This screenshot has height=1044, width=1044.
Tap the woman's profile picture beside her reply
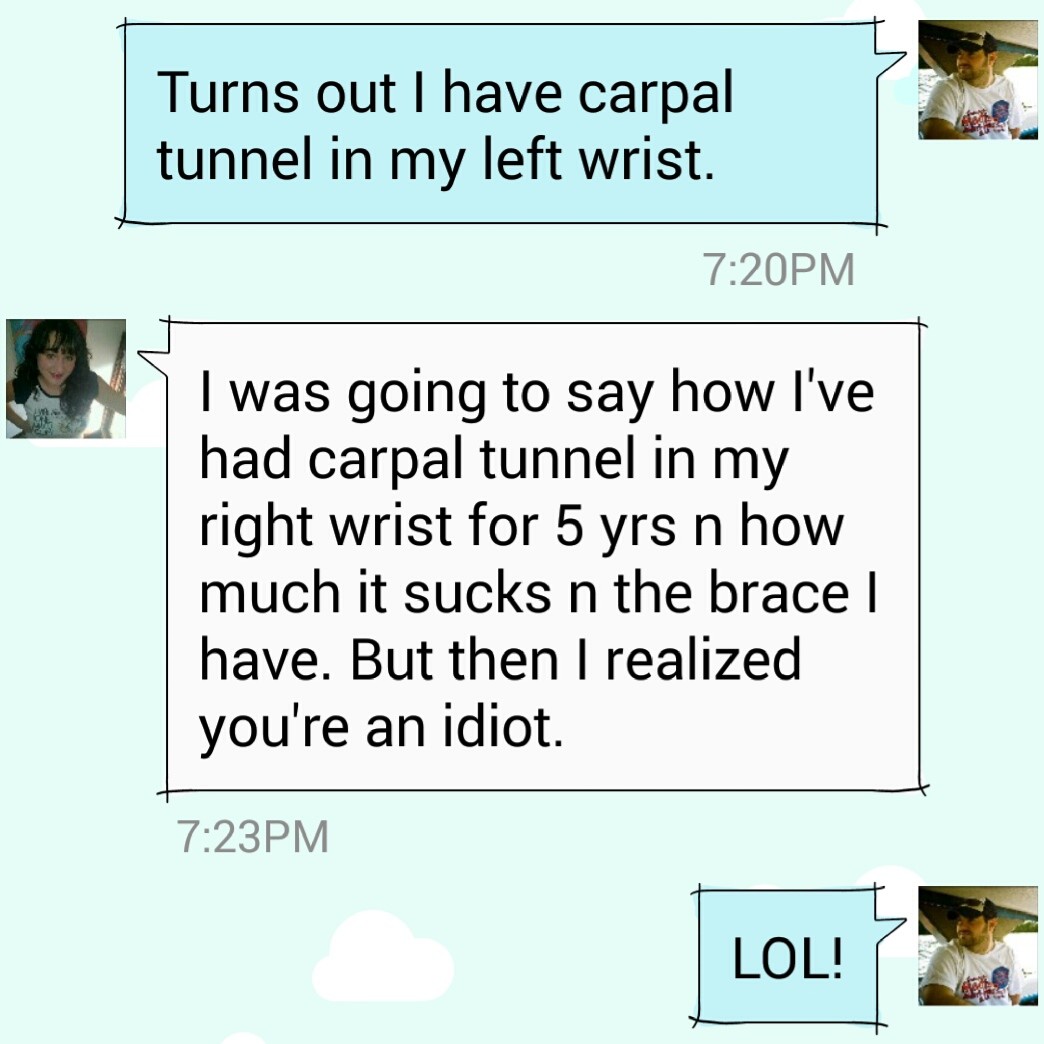click(66, 379)
